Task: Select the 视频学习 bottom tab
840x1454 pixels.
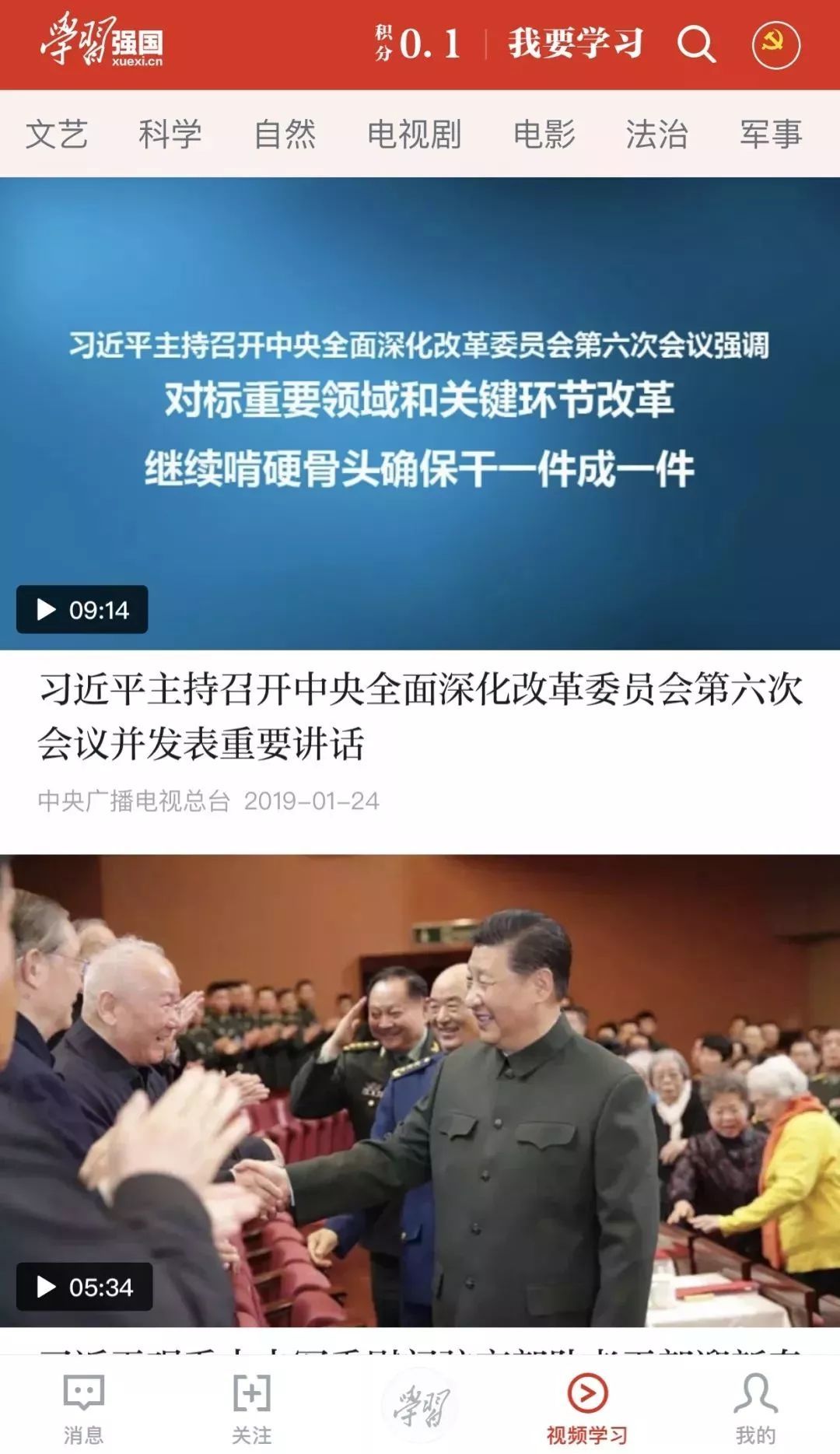Action: [x=587, y=1408]
